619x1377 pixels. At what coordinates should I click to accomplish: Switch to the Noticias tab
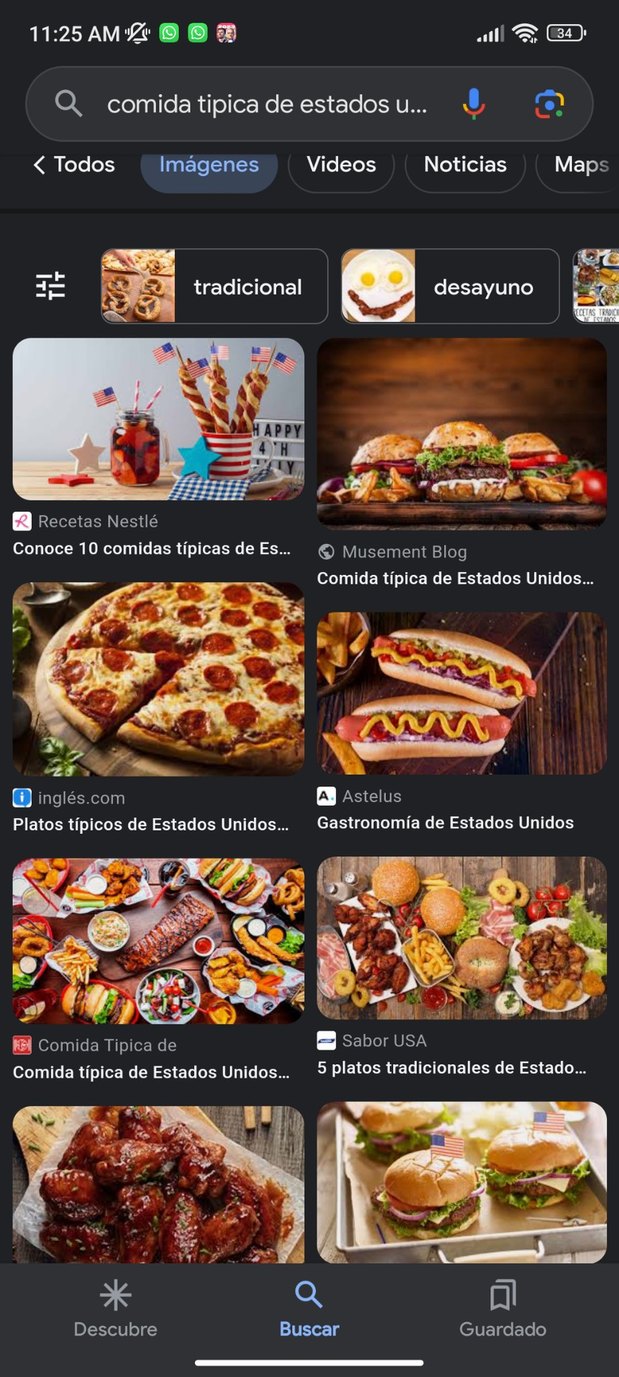pyautogui.click(x=465, y=165)
